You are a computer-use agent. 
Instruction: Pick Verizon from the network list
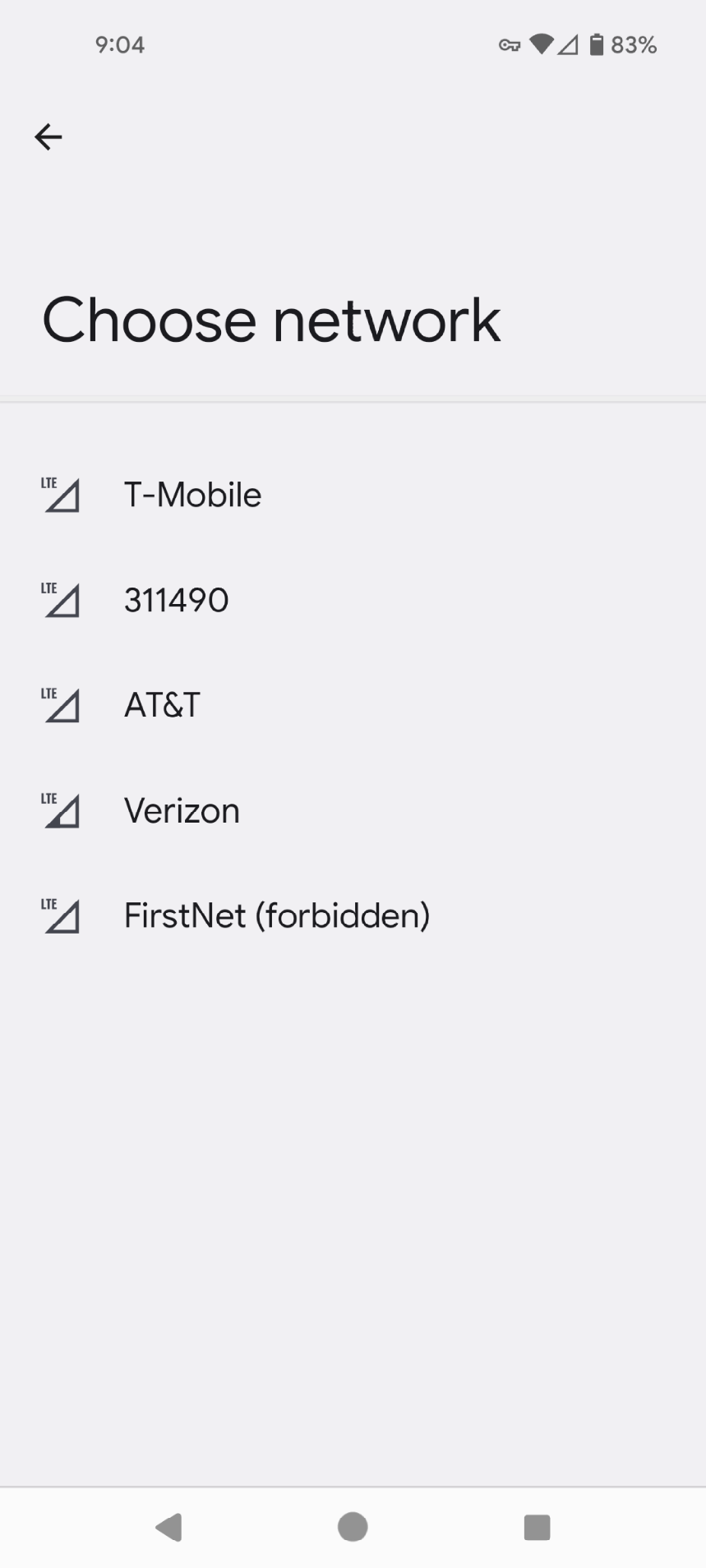coord(353,810)
